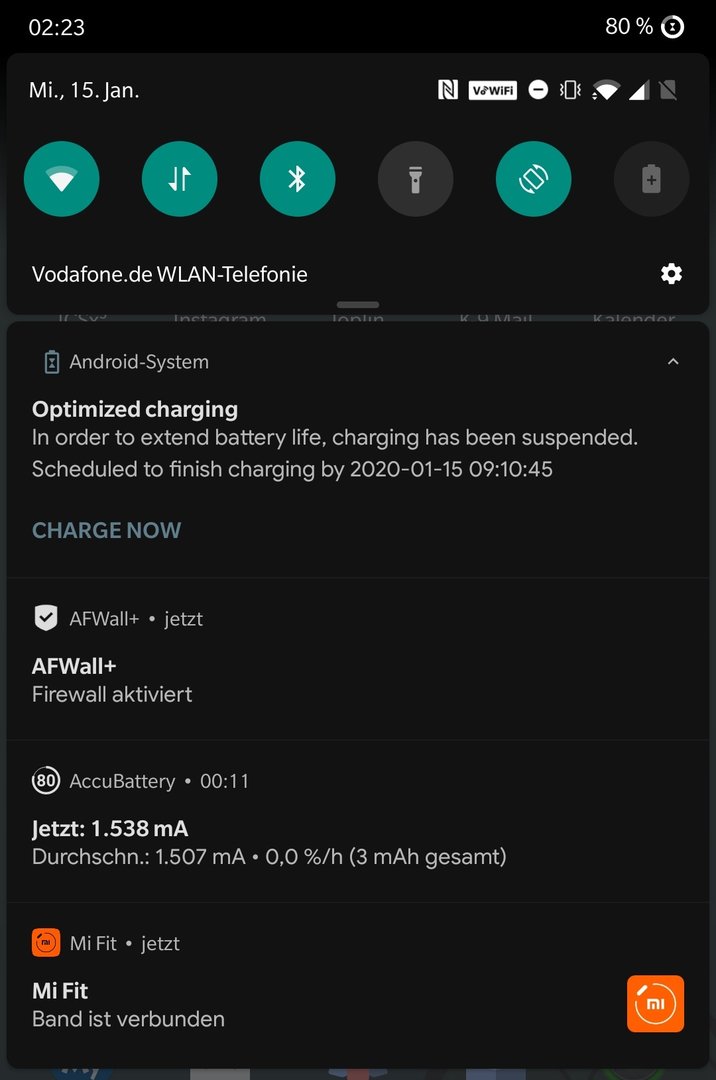Open settings via the gear icon
The height and width of the screenshot is (1080, 716).
coord(671,274)
